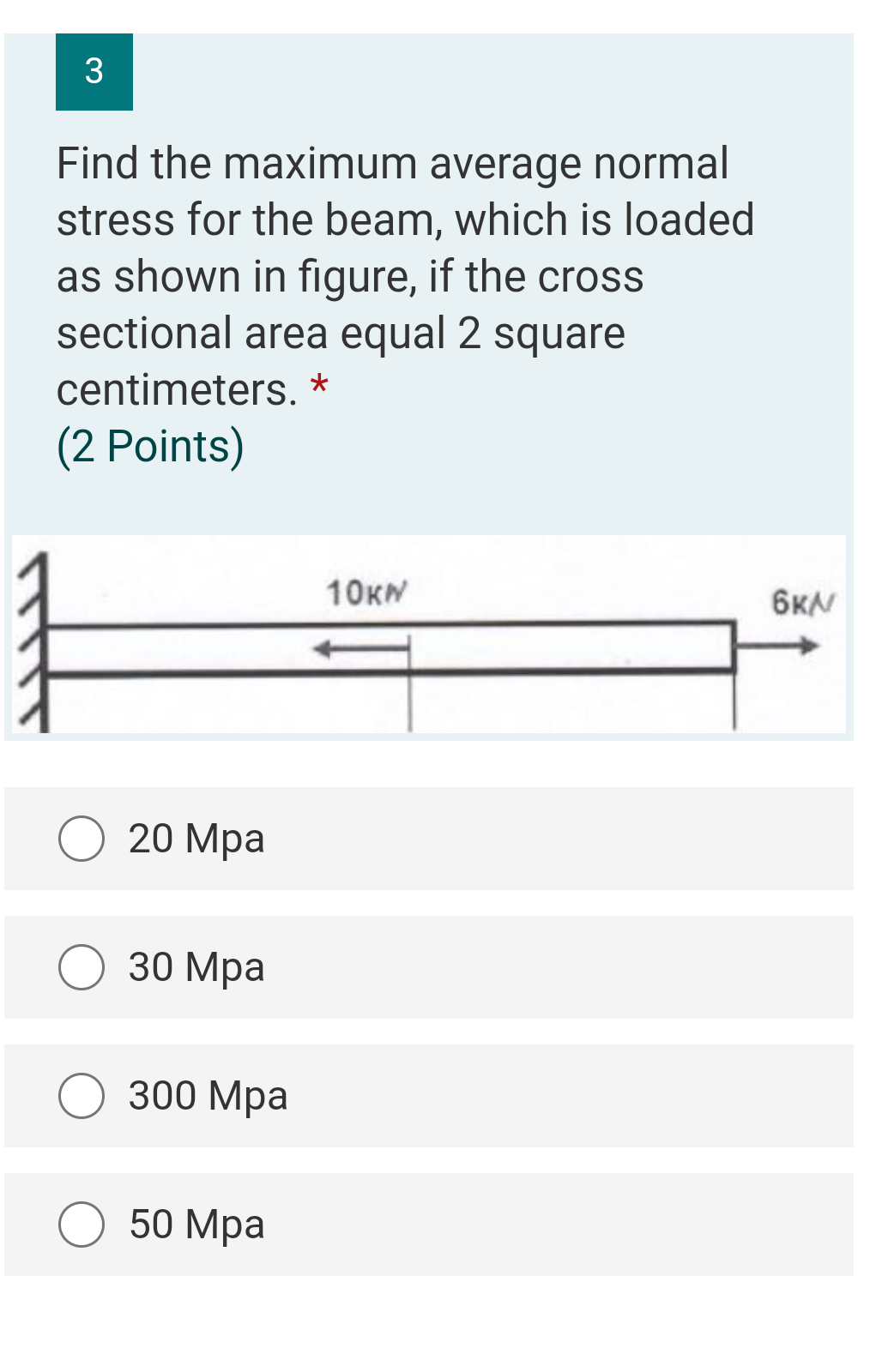Image resolution: width=882 pixels, height=1372 pixels.
Task: Choose the 30 Mpa radio button
Action: 82,967
